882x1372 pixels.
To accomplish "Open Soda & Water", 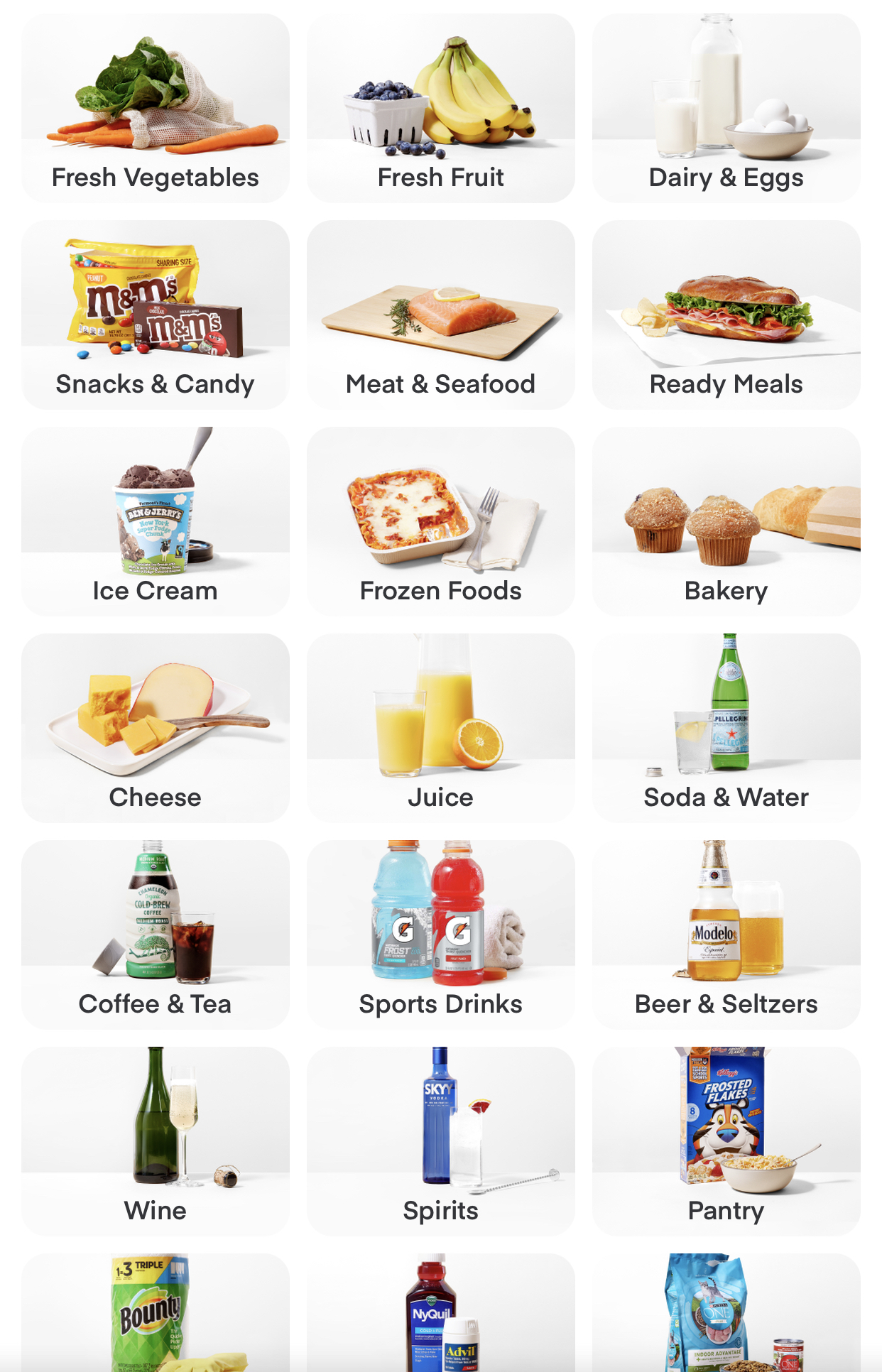I will point(726,728).
